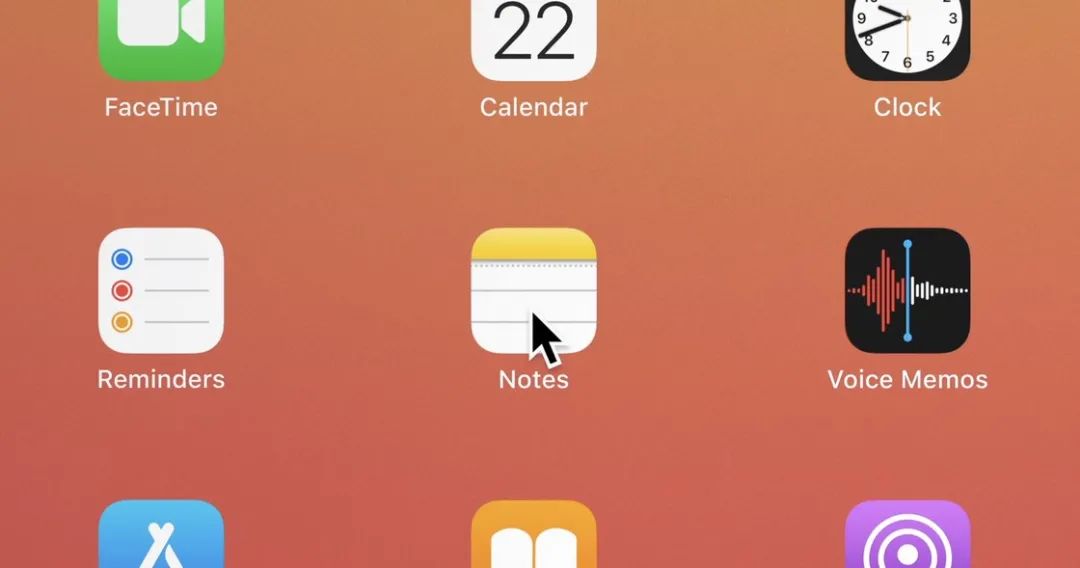The width and height of the screenshot is (1080, 568).
Task: Launch the Notes app
Action: (534, 291)
